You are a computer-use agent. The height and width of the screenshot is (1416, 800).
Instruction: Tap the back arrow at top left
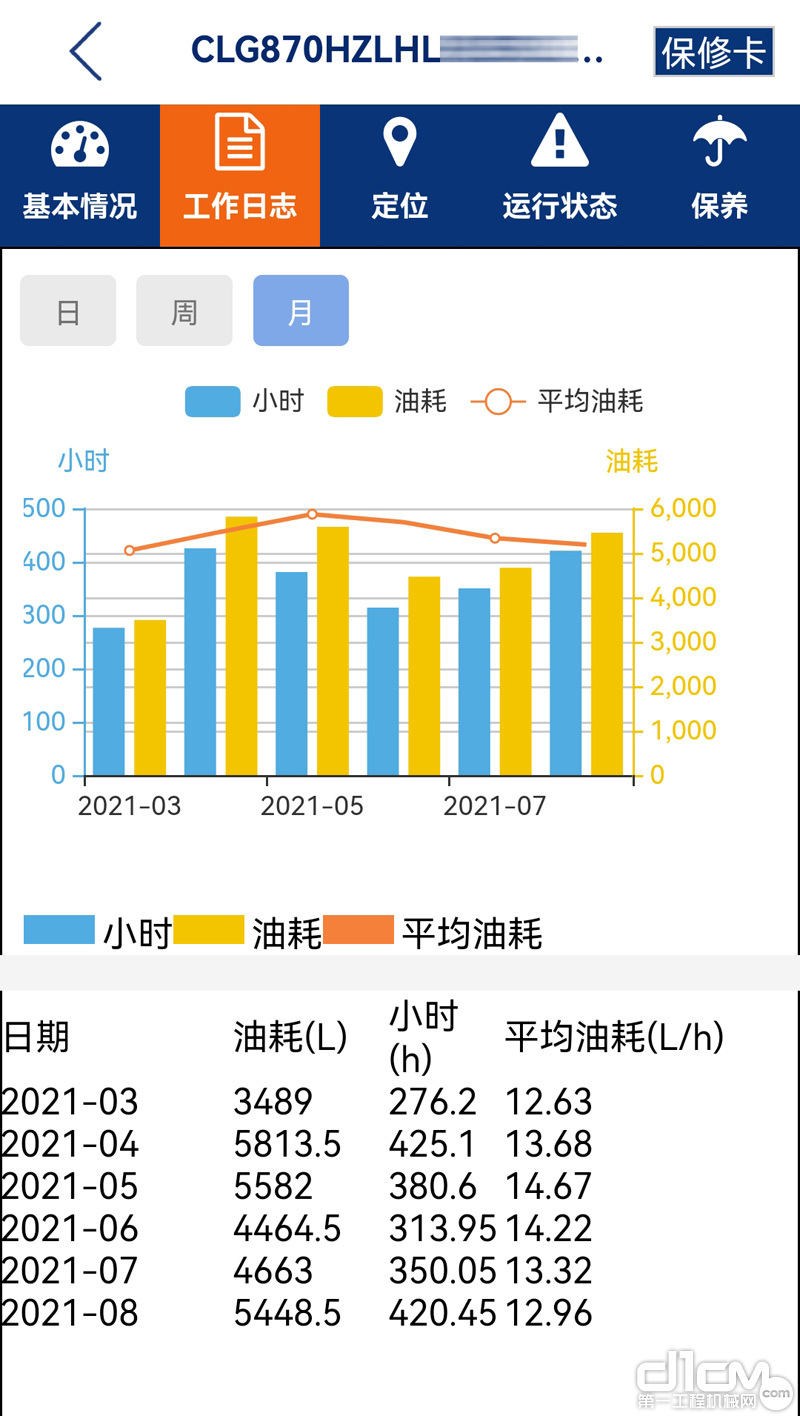[x=84, y=51]
